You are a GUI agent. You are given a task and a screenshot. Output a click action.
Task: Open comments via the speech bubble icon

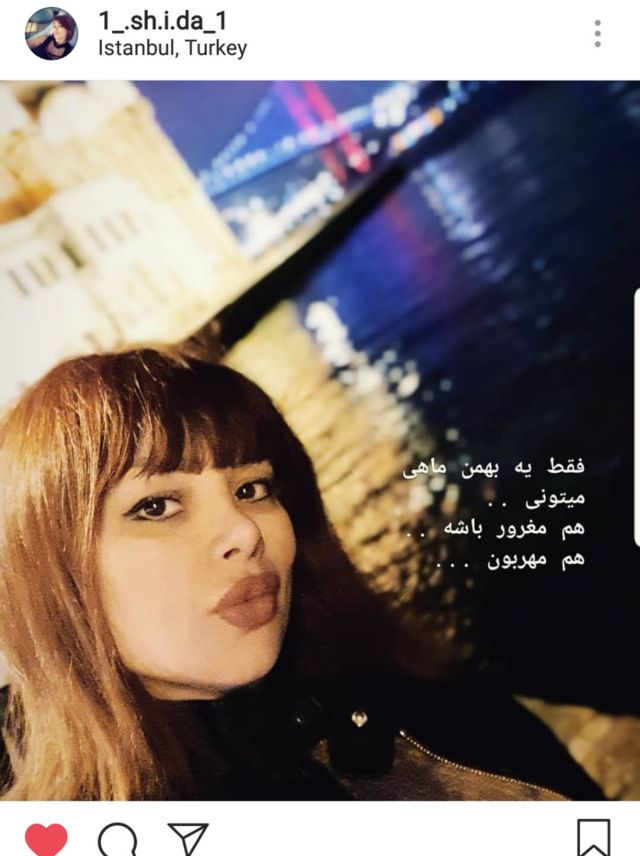[118, 838]
